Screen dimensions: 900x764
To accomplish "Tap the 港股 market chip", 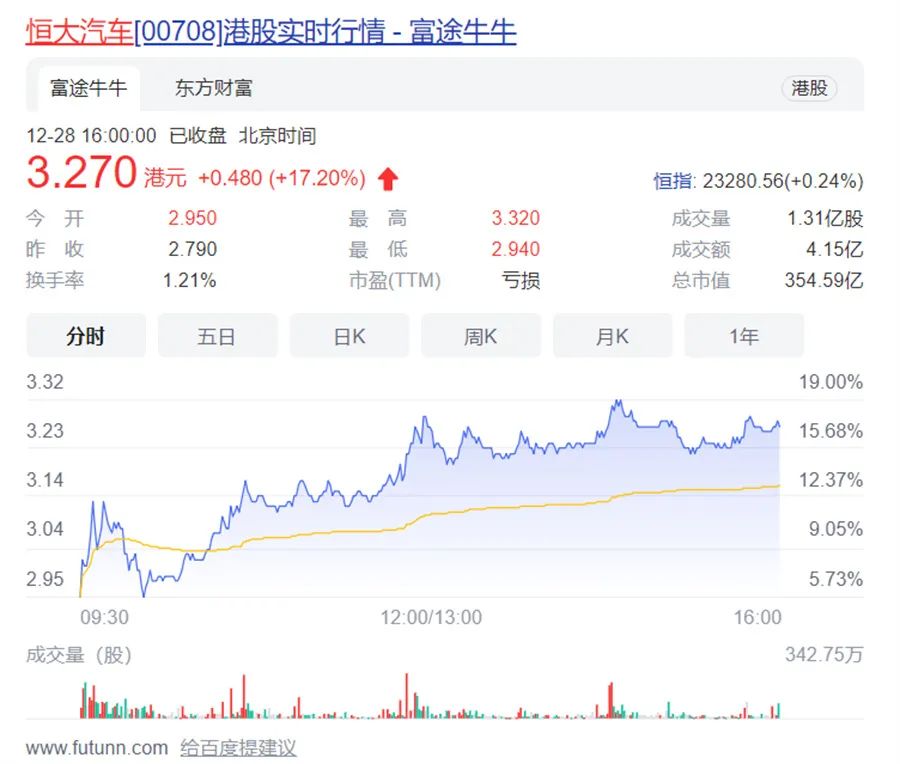I will [809, 88].
